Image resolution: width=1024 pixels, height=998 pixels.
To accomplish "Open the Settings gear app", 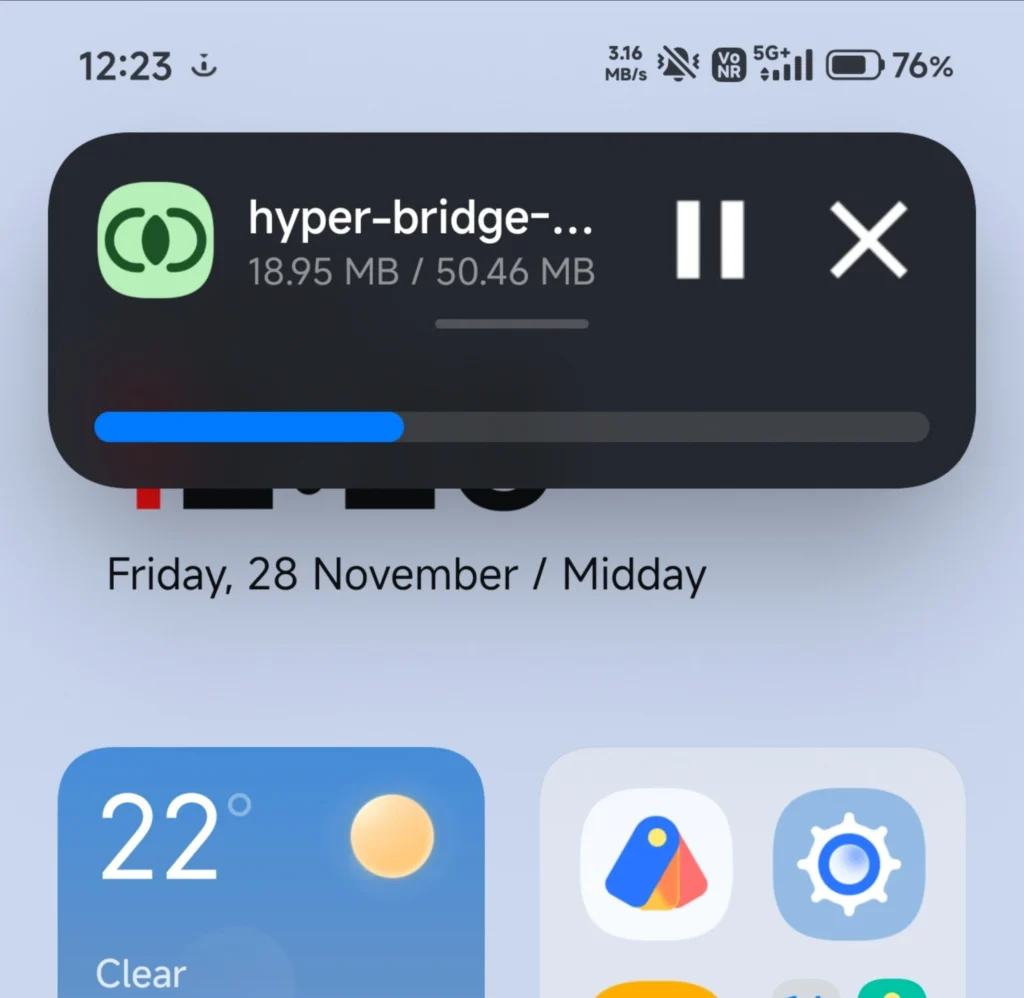I will [849, 863].
